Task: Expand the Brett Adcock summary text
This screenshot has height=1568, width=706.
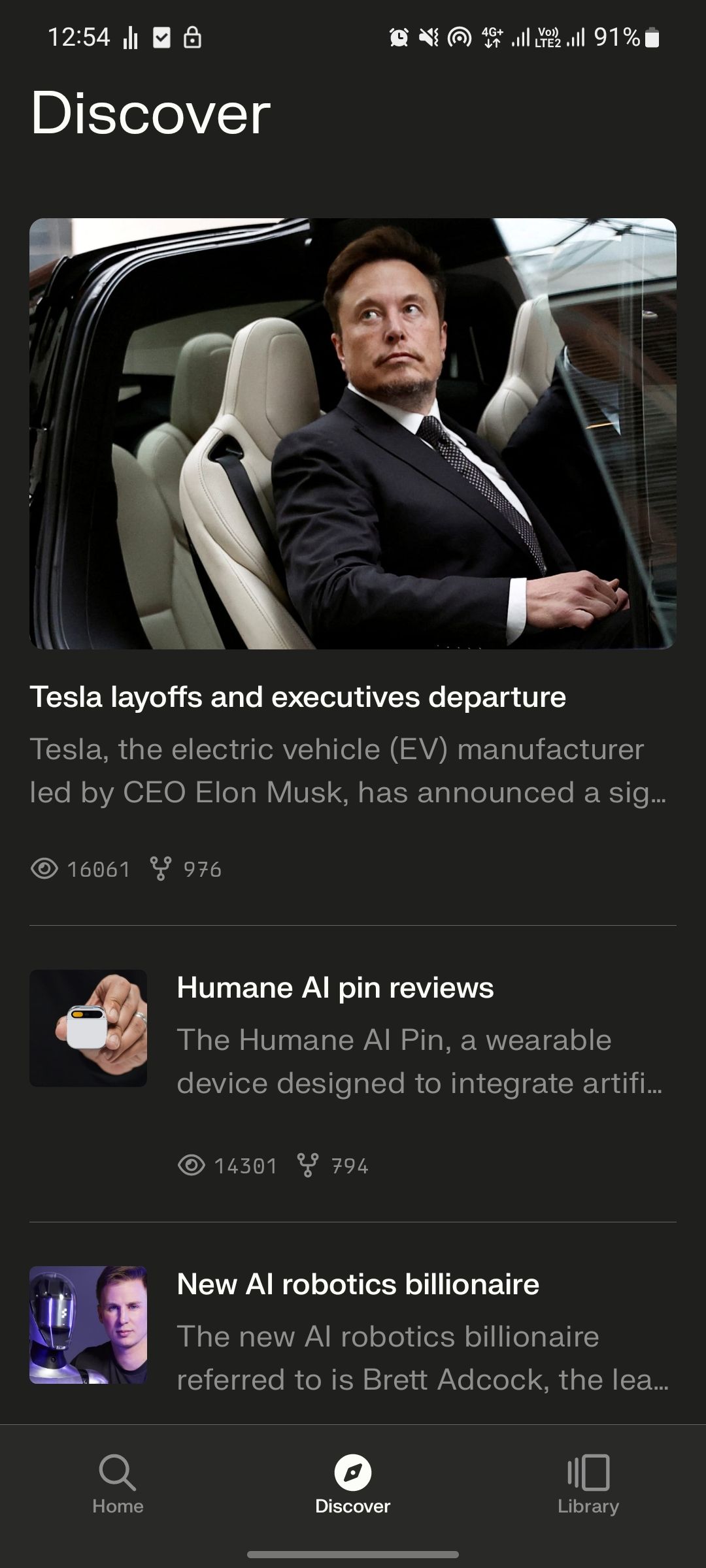Action: click(x=422, y=1358)
